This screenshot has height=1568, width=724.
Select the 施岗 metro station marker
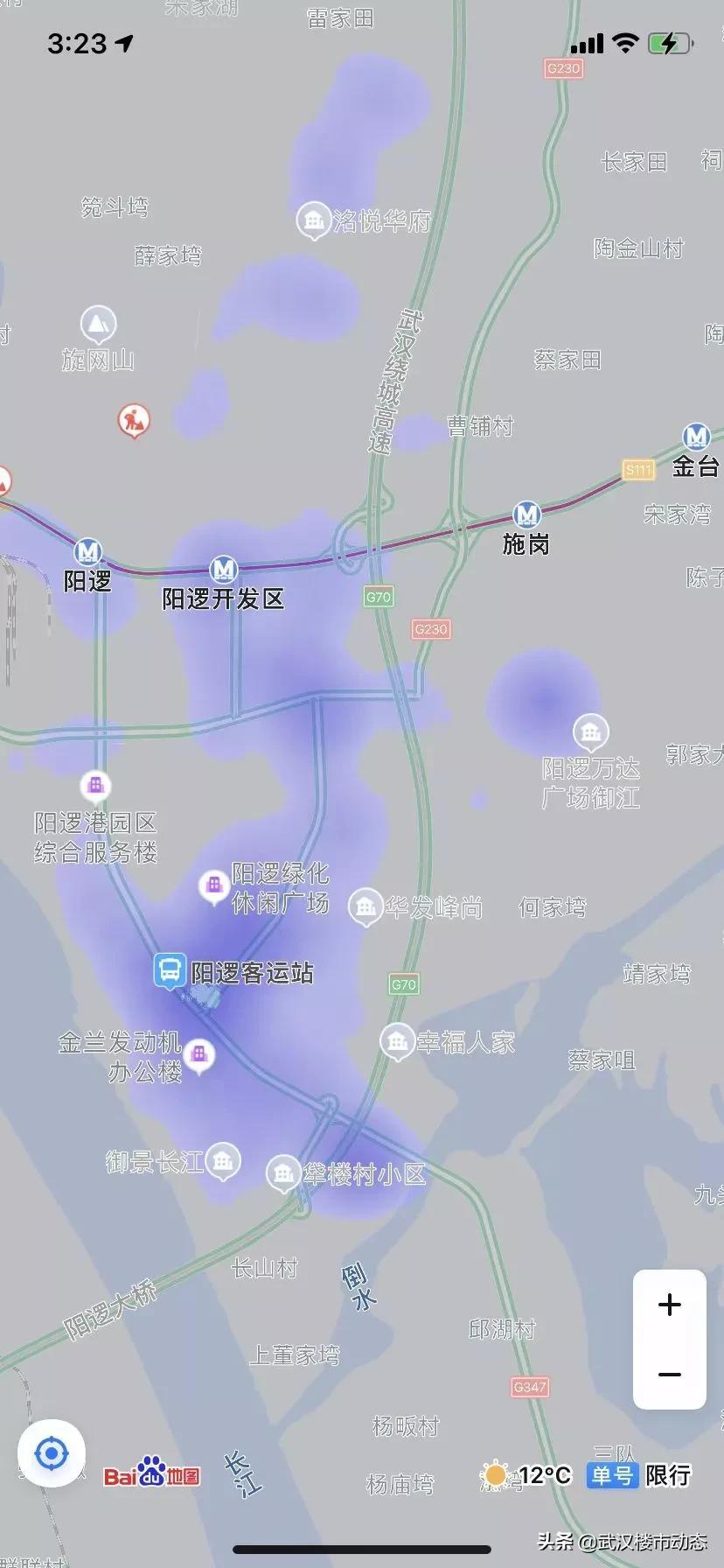click(x=526, y=514)
